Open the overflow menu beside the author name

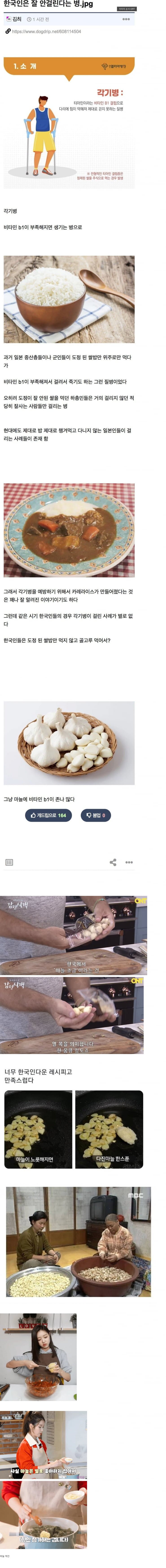point(126,20)
